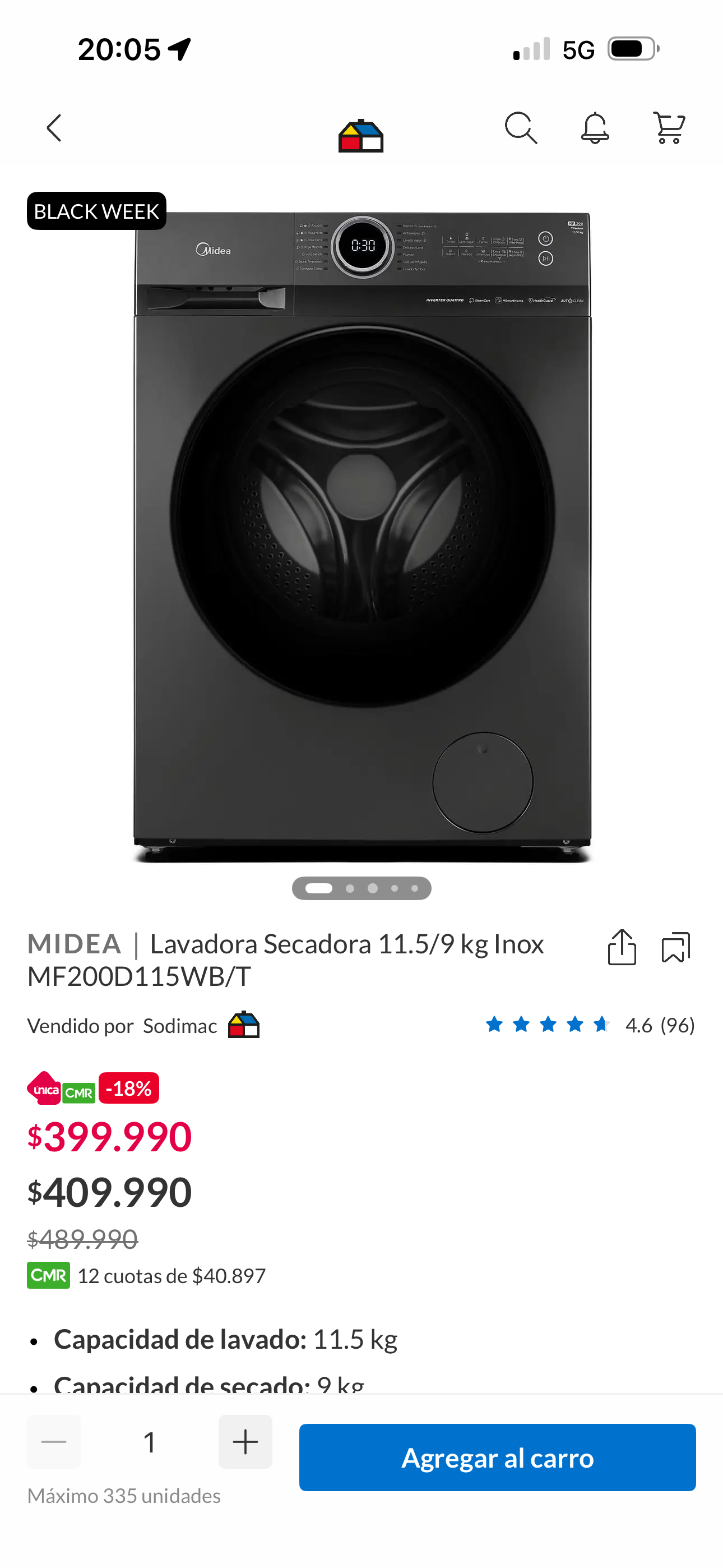Open the shopping cart
The height and width of the screenshot is (1568, 723).
click(x=668, y=128)
